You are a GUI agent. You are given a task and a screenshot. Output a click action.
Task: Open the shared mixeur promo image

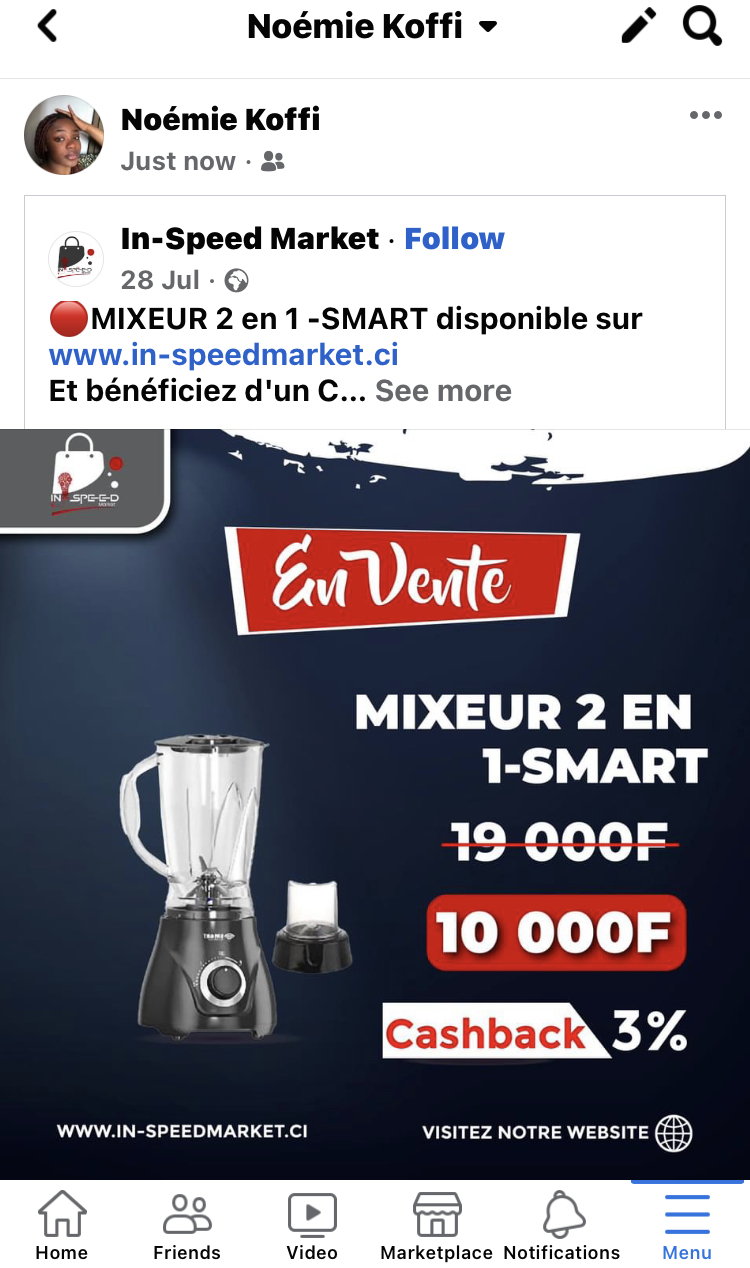375,804
